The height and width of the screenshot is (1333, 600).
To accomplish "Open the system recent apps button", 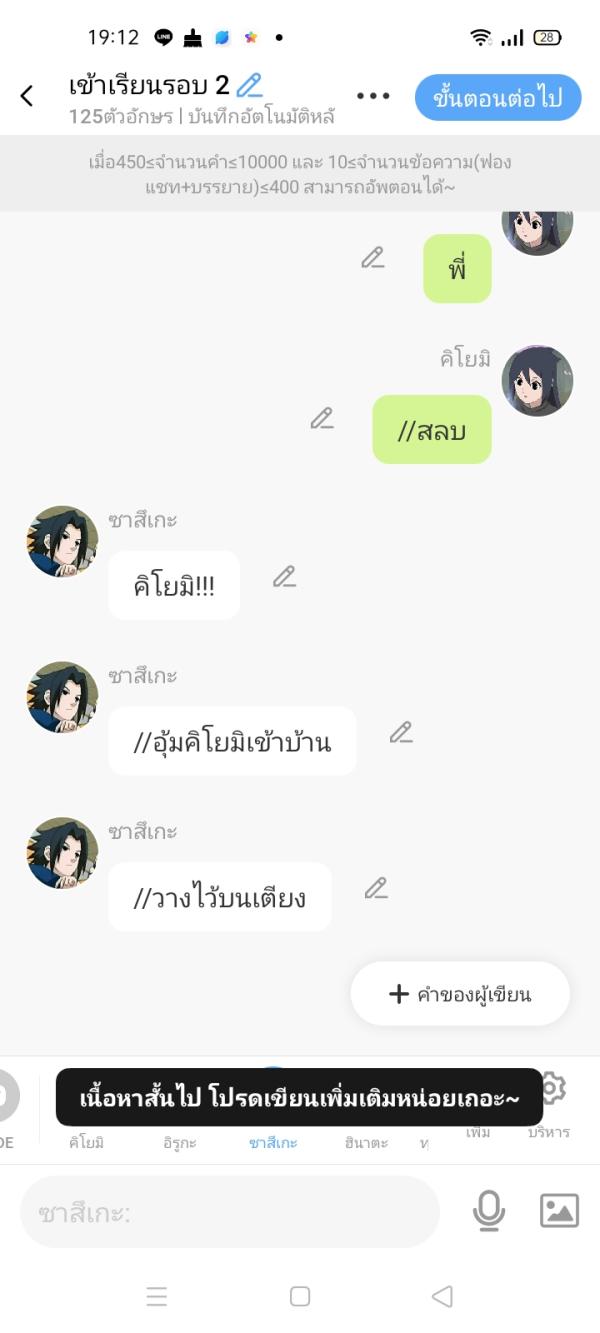I will click(x=157, y=1297).
